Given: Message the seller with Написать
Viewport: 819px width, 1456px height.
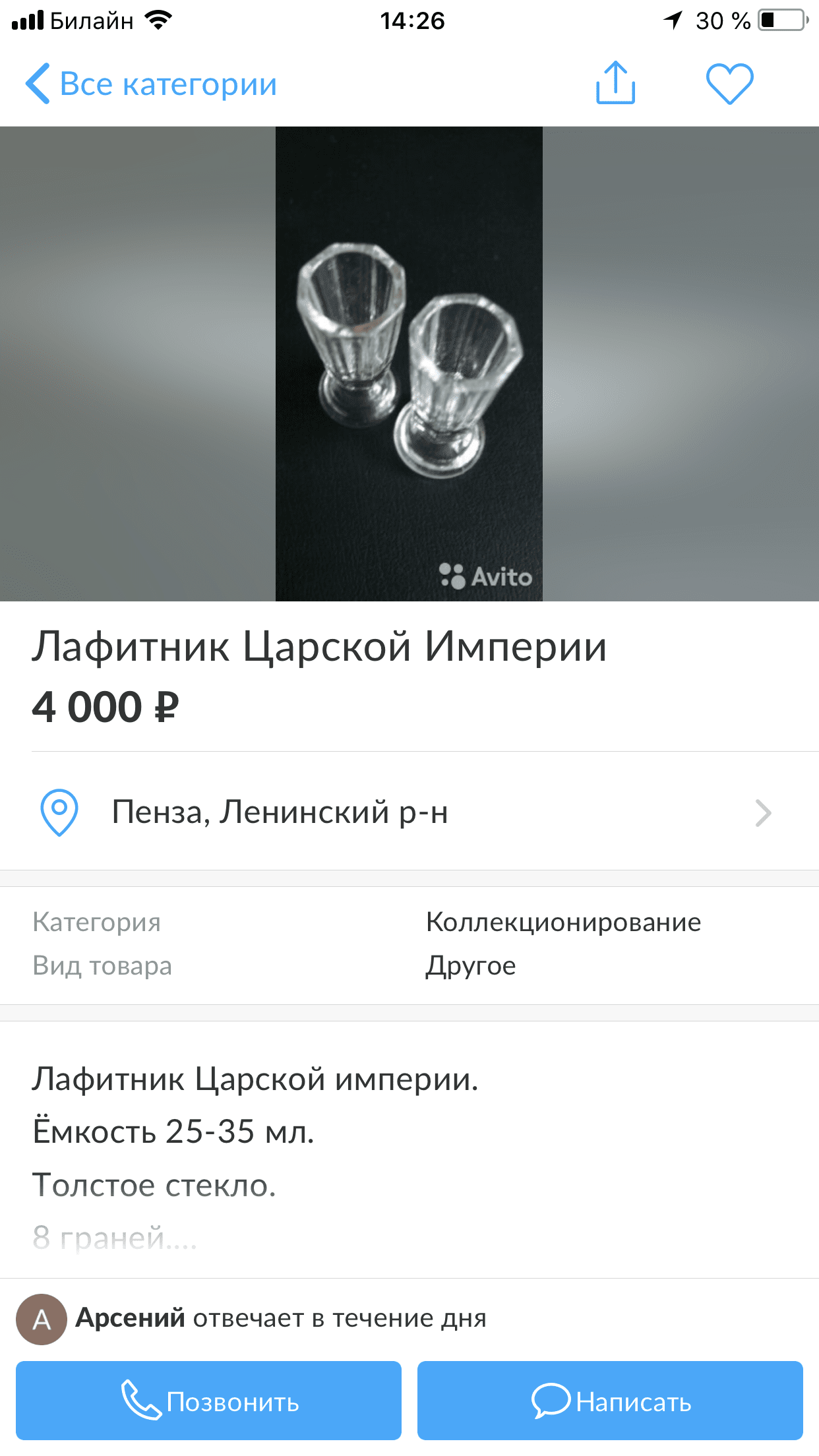Looking at the screenshot, I should [x=610, y=1401].
